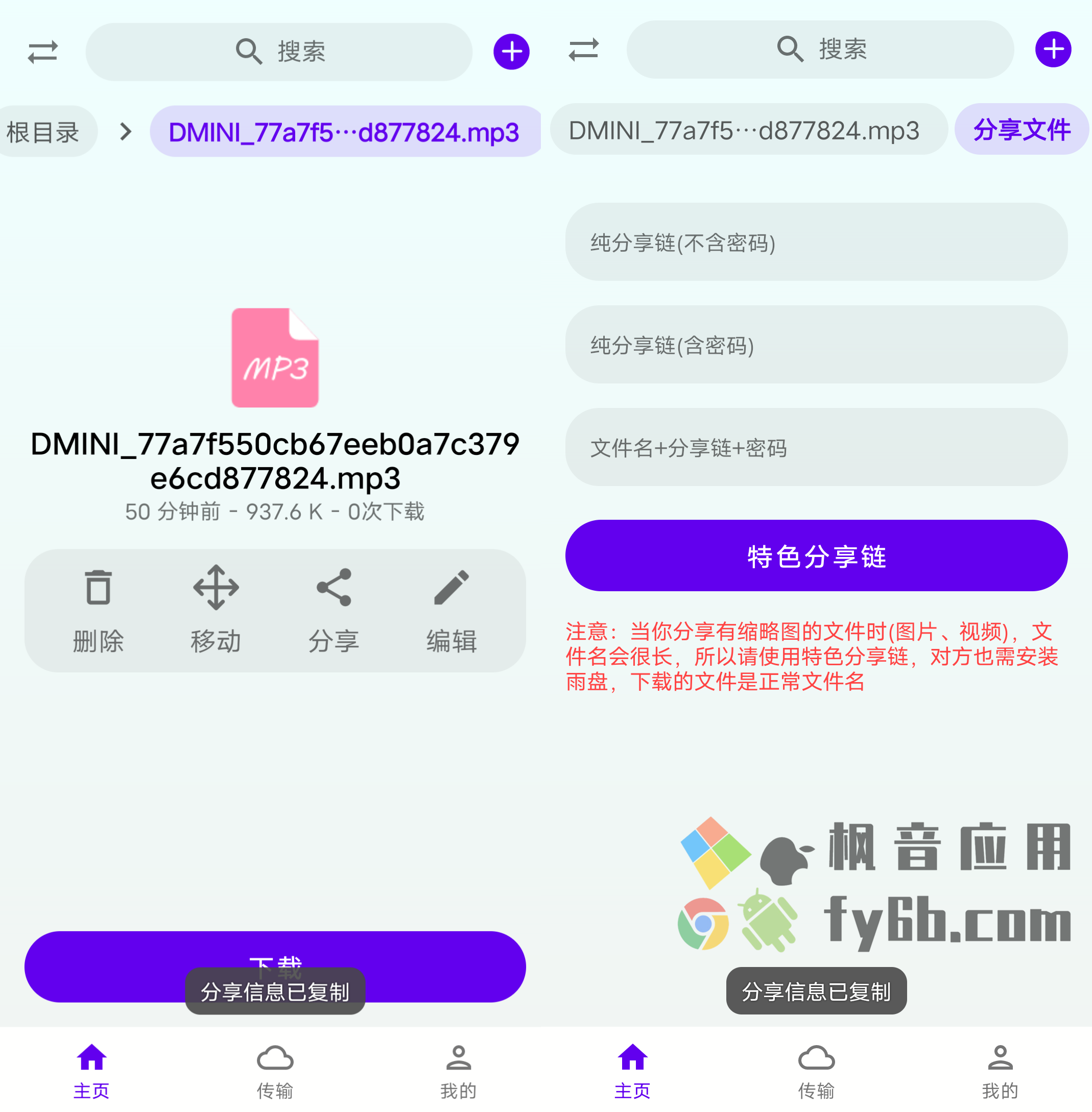This screenshot has width=1092, height=1112.
Task: Copy 文件名+分享链+密码 option
Action: (816, 447)
